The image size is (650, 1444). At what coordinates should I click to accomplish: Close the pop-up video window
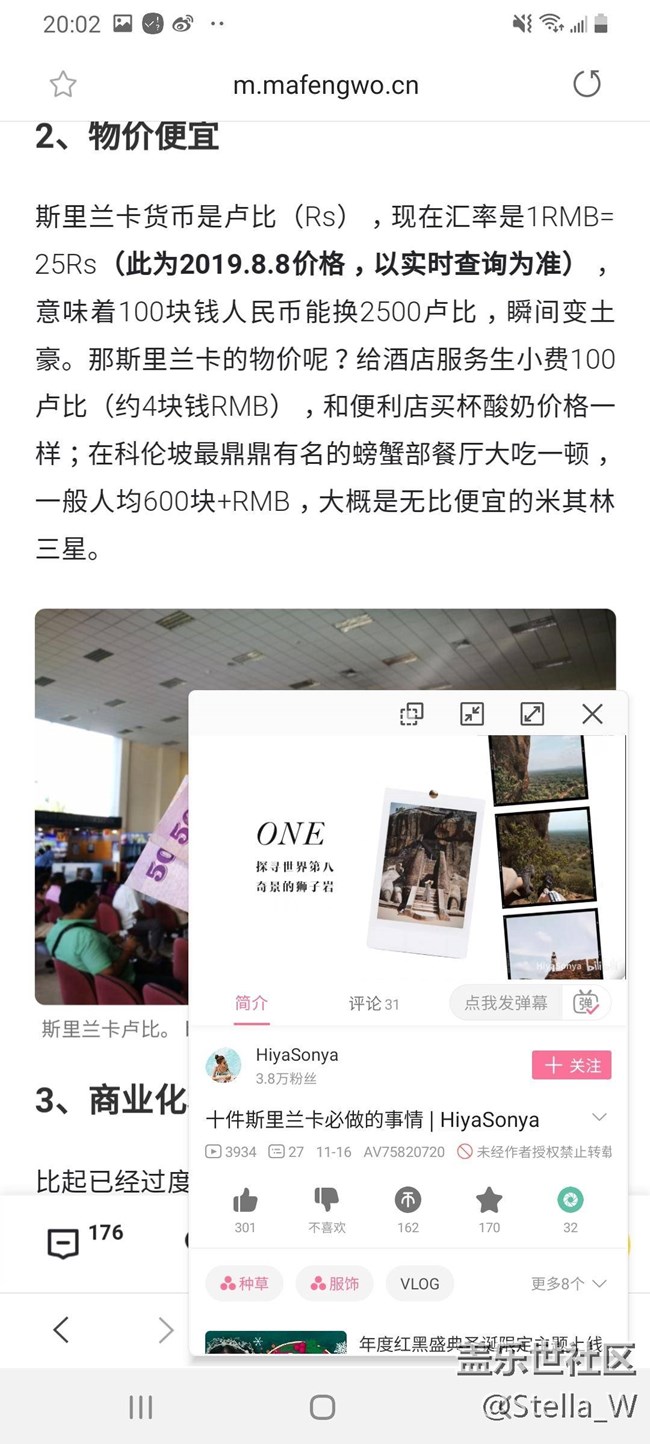click(592, 713)
